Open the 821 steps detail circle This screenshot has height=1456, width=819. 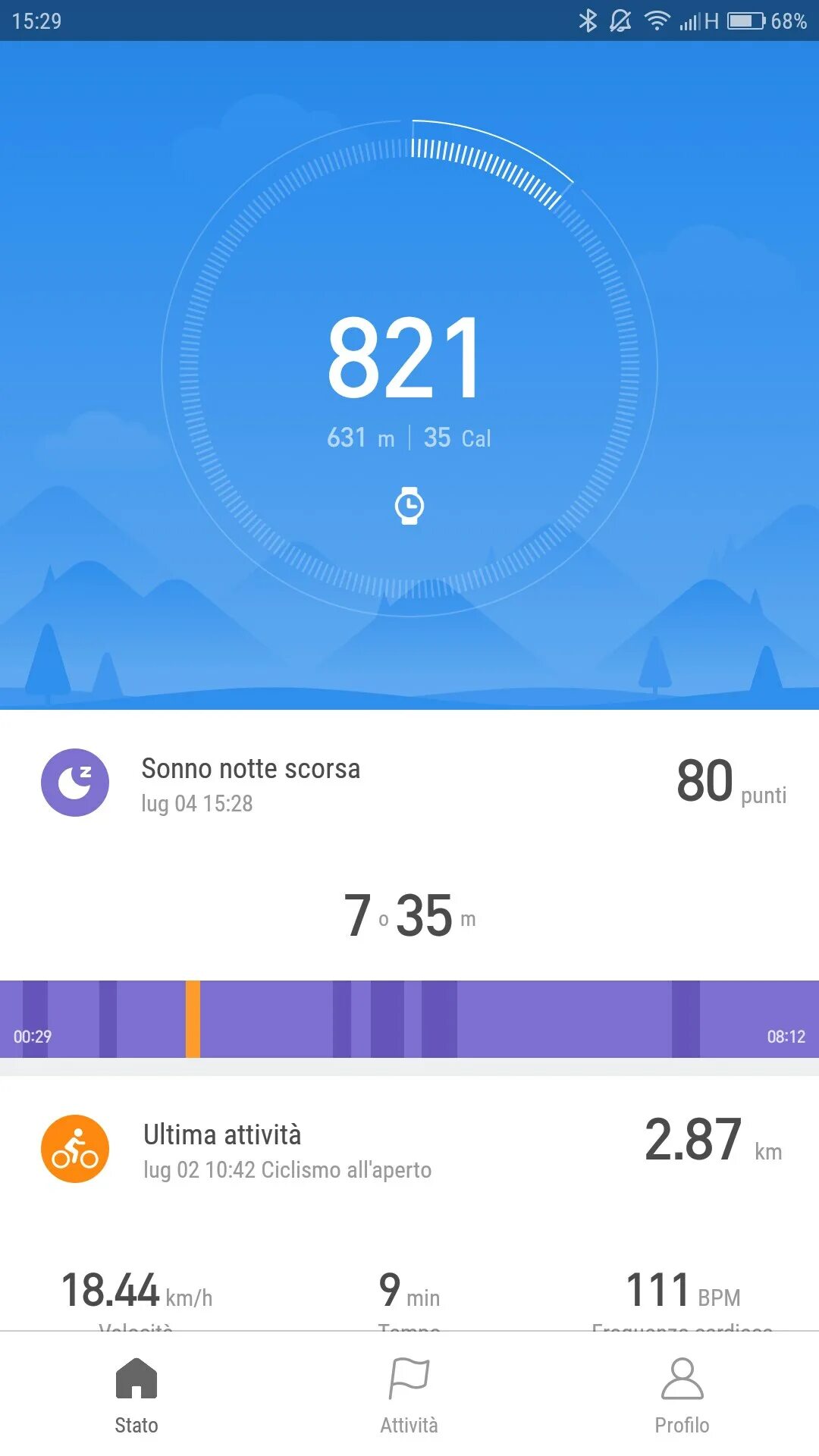tap(405, 356)
